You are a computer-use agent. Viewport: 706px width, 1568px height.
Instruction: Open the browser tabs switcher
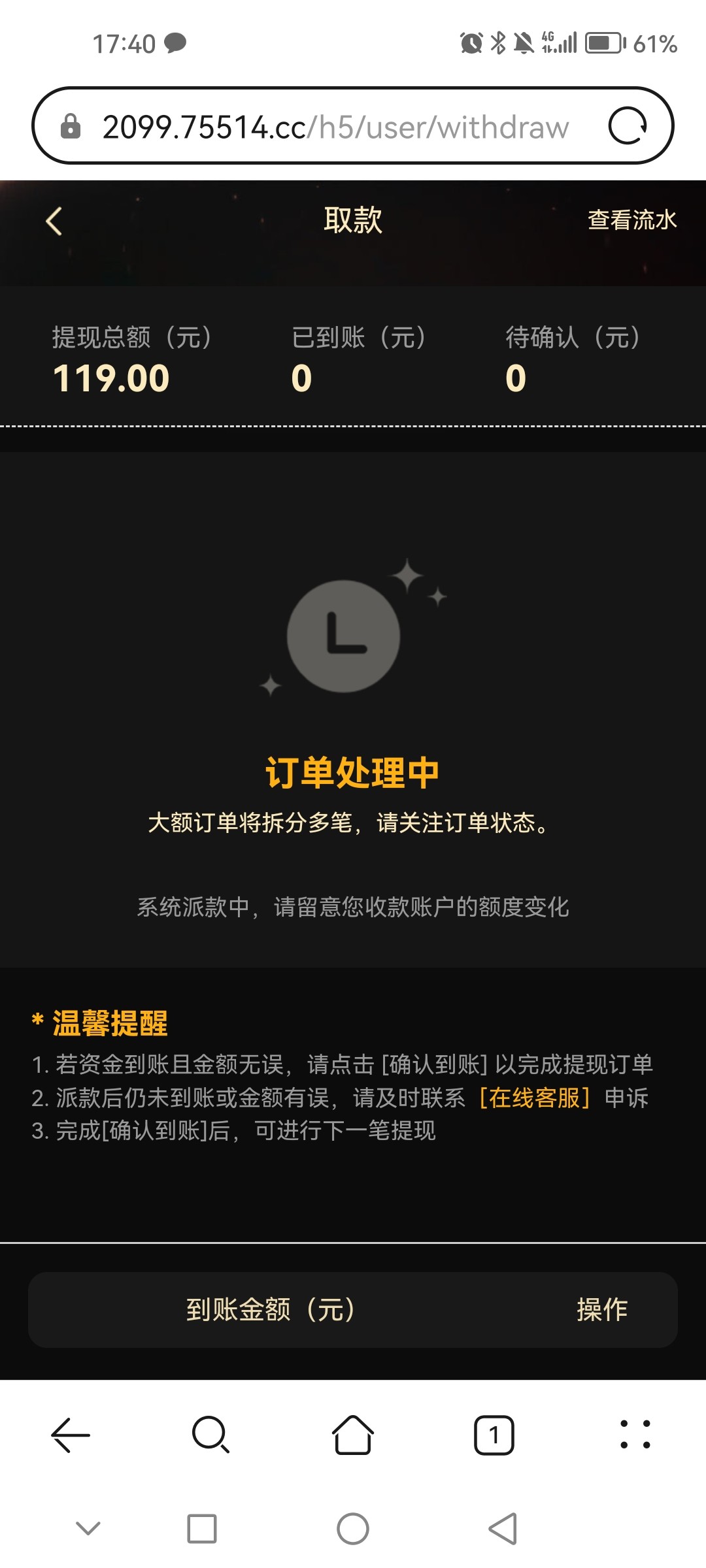(x=494, y=1435)
